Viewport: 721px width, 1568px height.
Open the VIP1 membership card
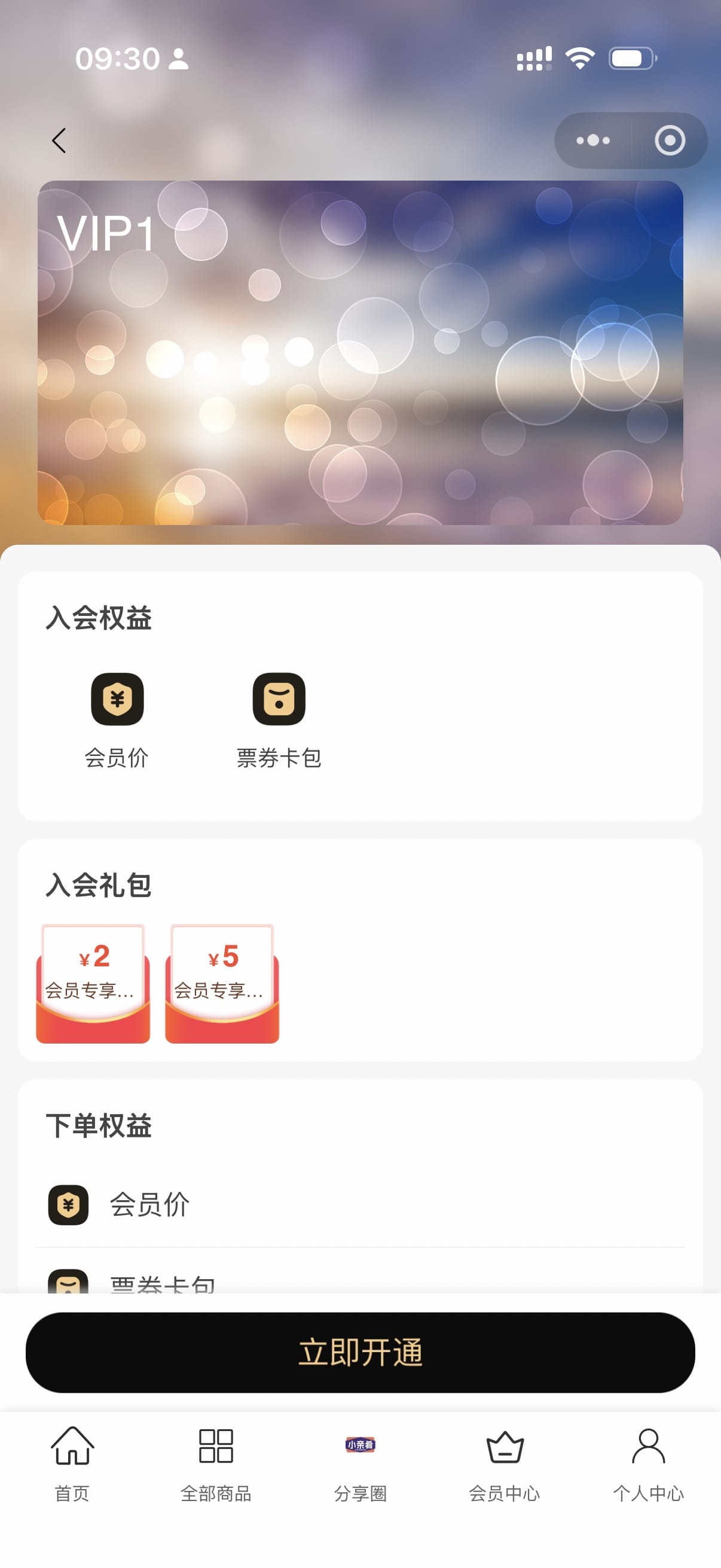(x=360, y=352)
